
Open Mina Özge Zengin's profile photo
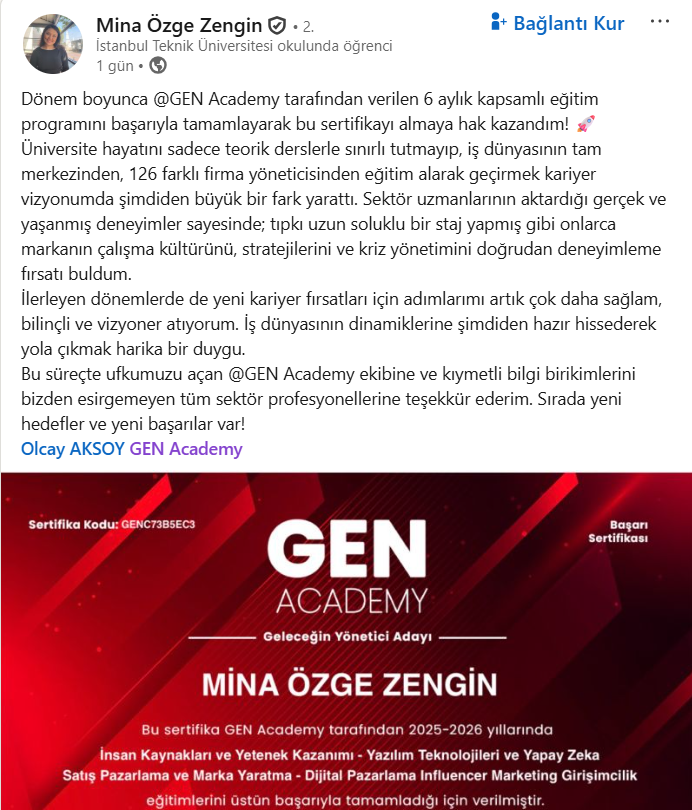53,44
